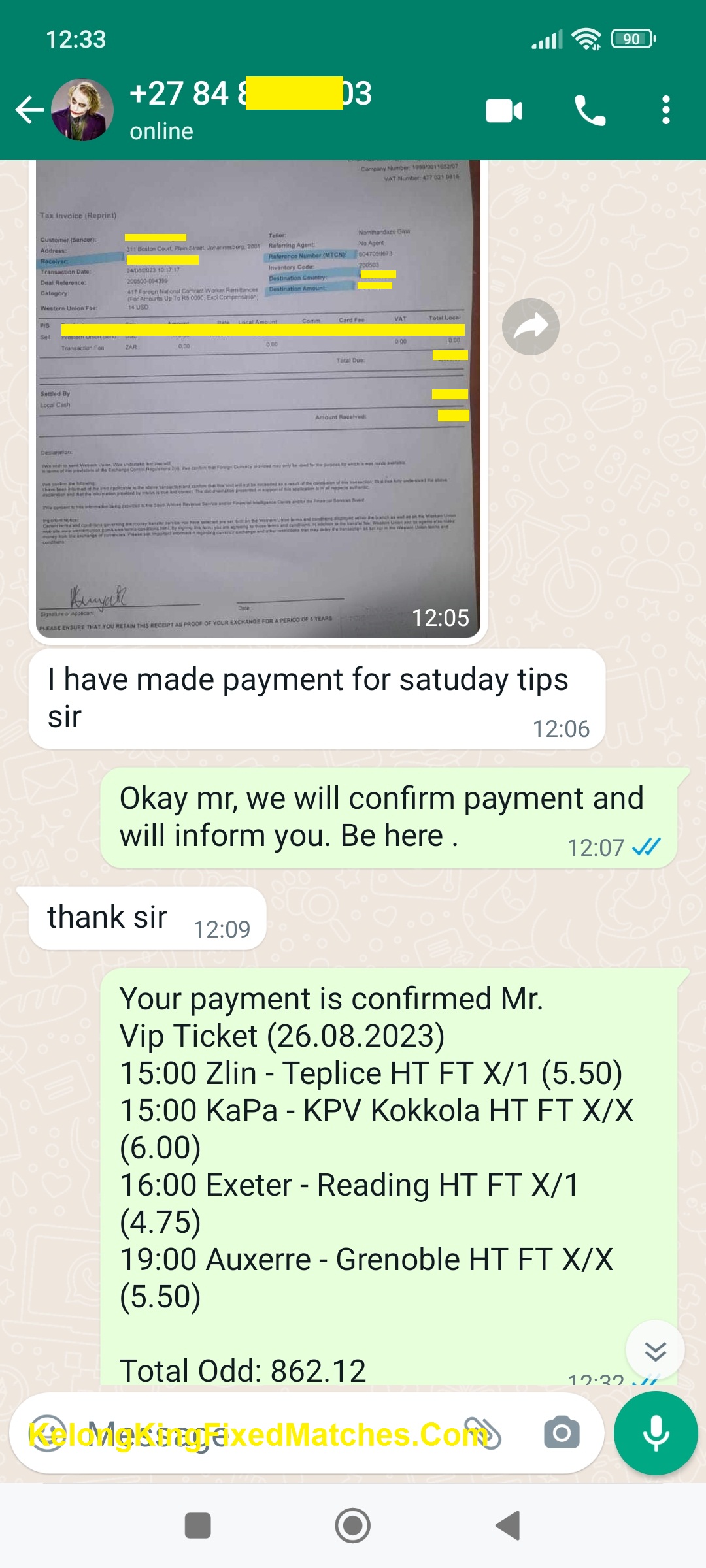The width and height of the screenshot is (706, 1568).
Task: Jump to the latest messages
Action: [655, 1350]
